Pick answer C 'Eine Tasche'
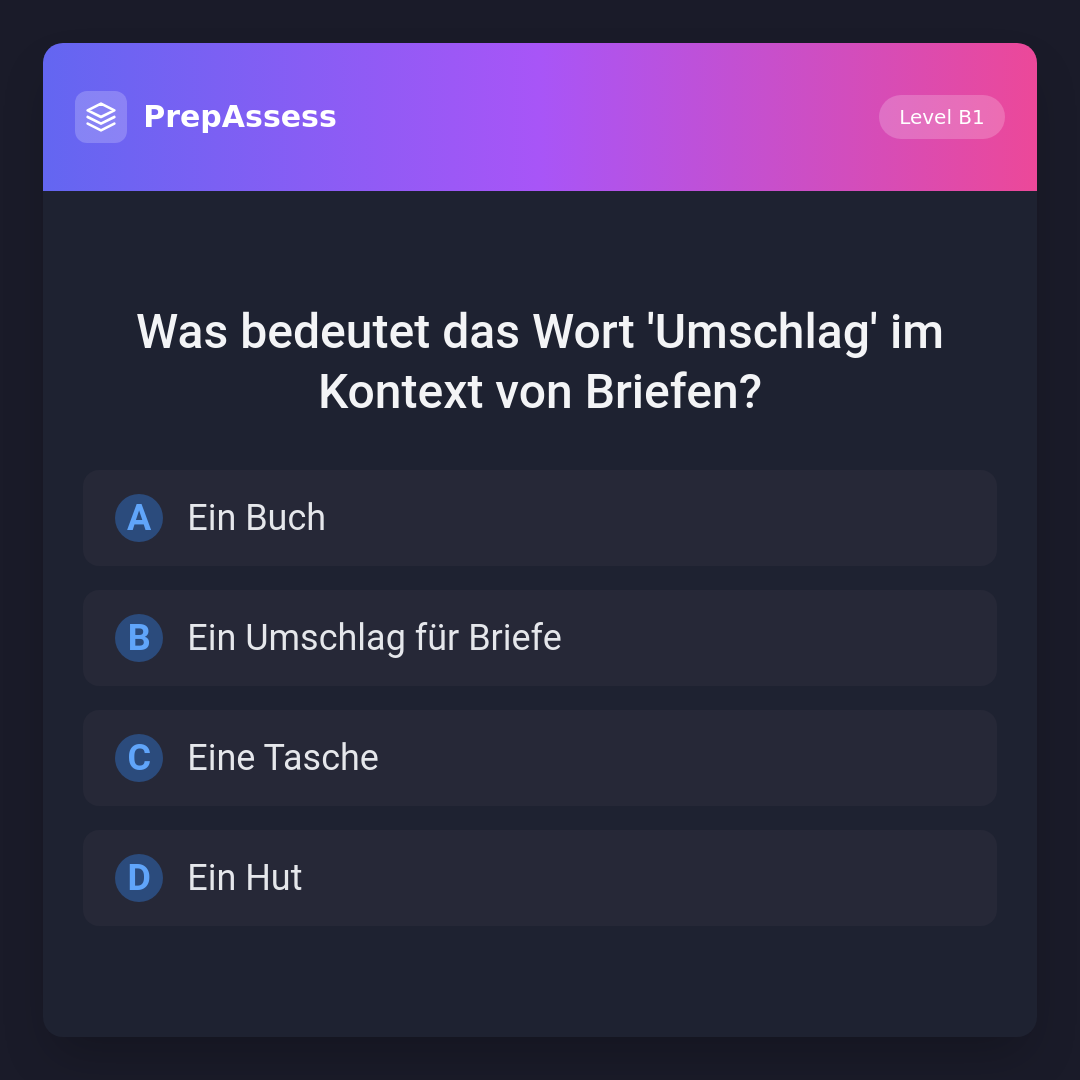 pos(540,758)
